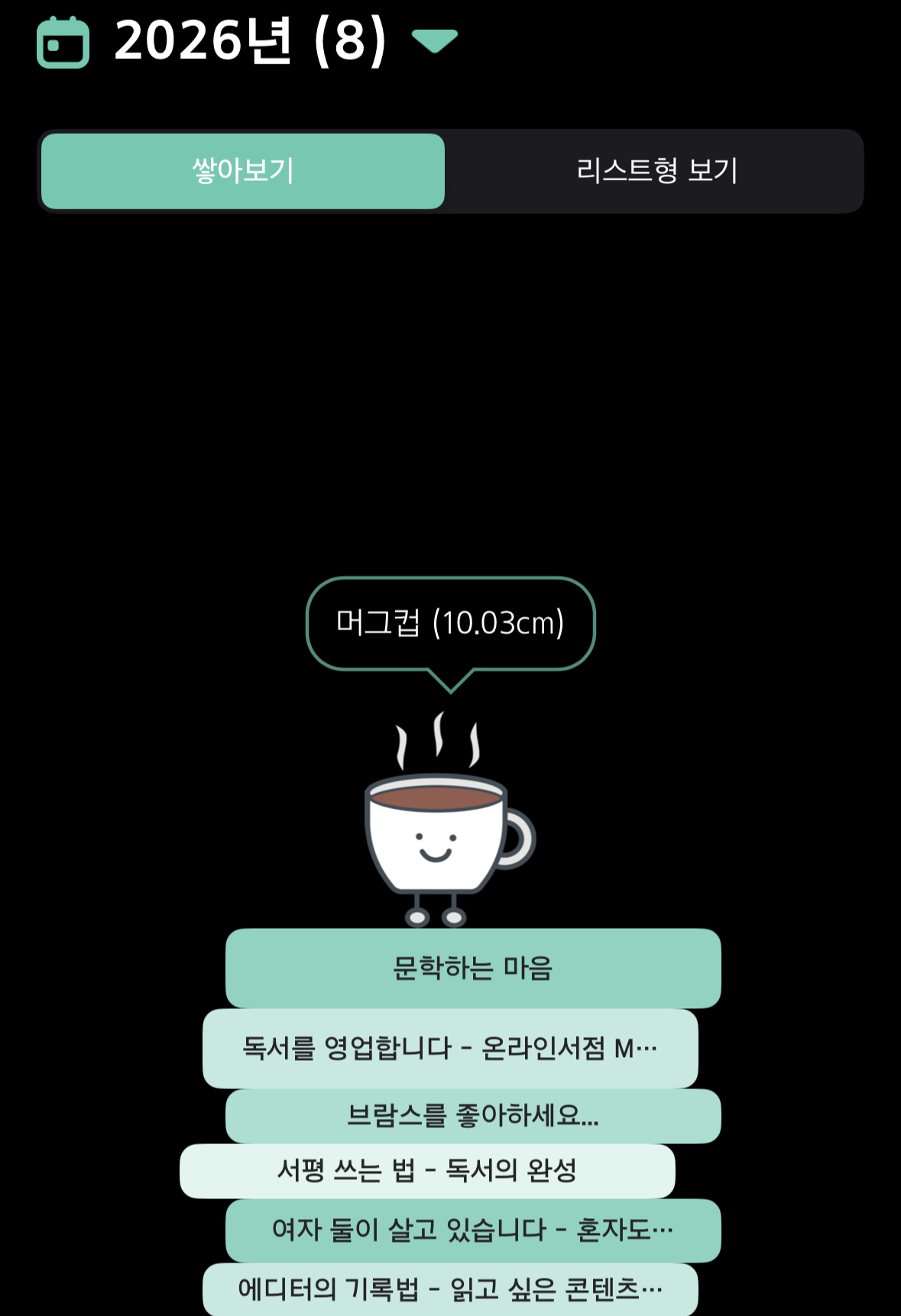Select the book 서평 쓰는 법
This screenshot has height=1316, width=901.
pos(426,1170)
